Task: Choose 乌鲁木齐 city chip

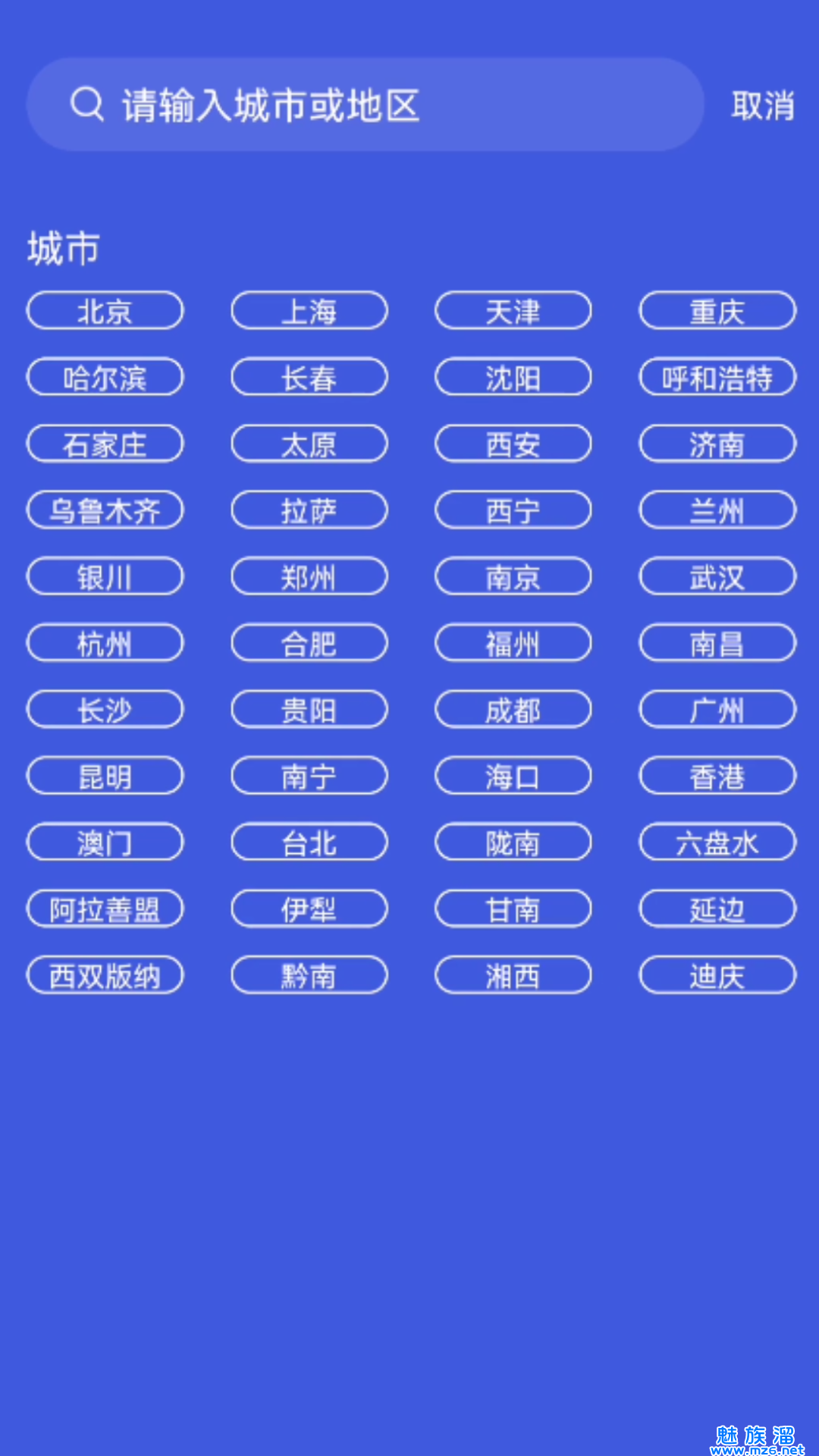Action: (x=105, y=510)
